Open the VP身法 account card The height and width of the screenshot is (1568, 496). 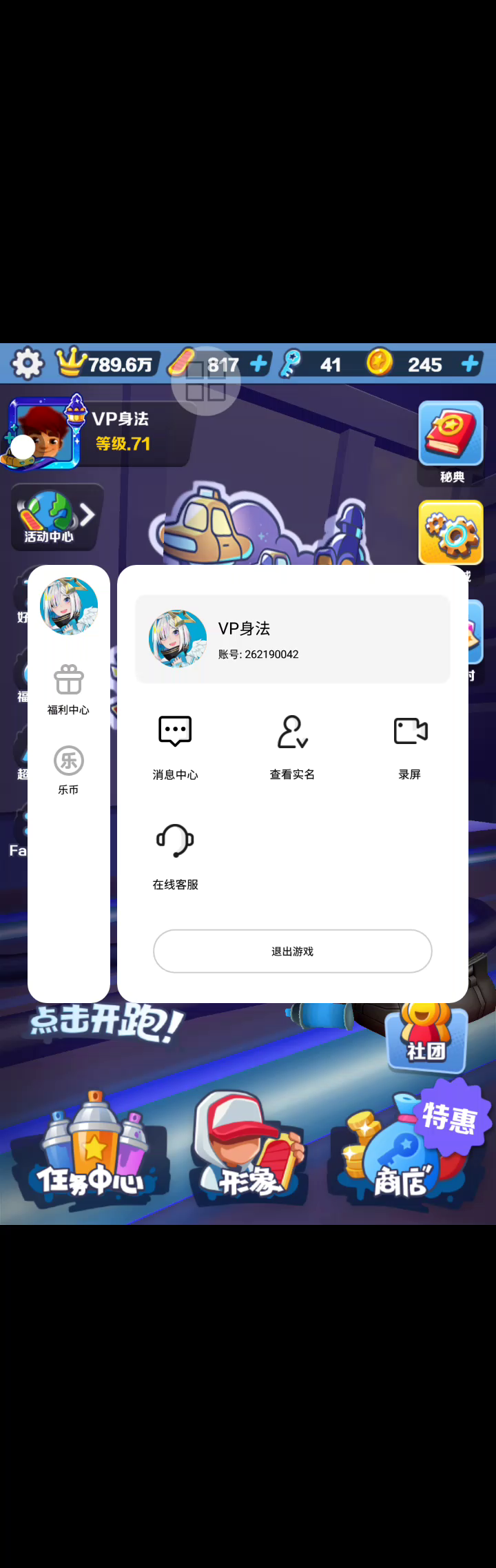tap(292, 639)
